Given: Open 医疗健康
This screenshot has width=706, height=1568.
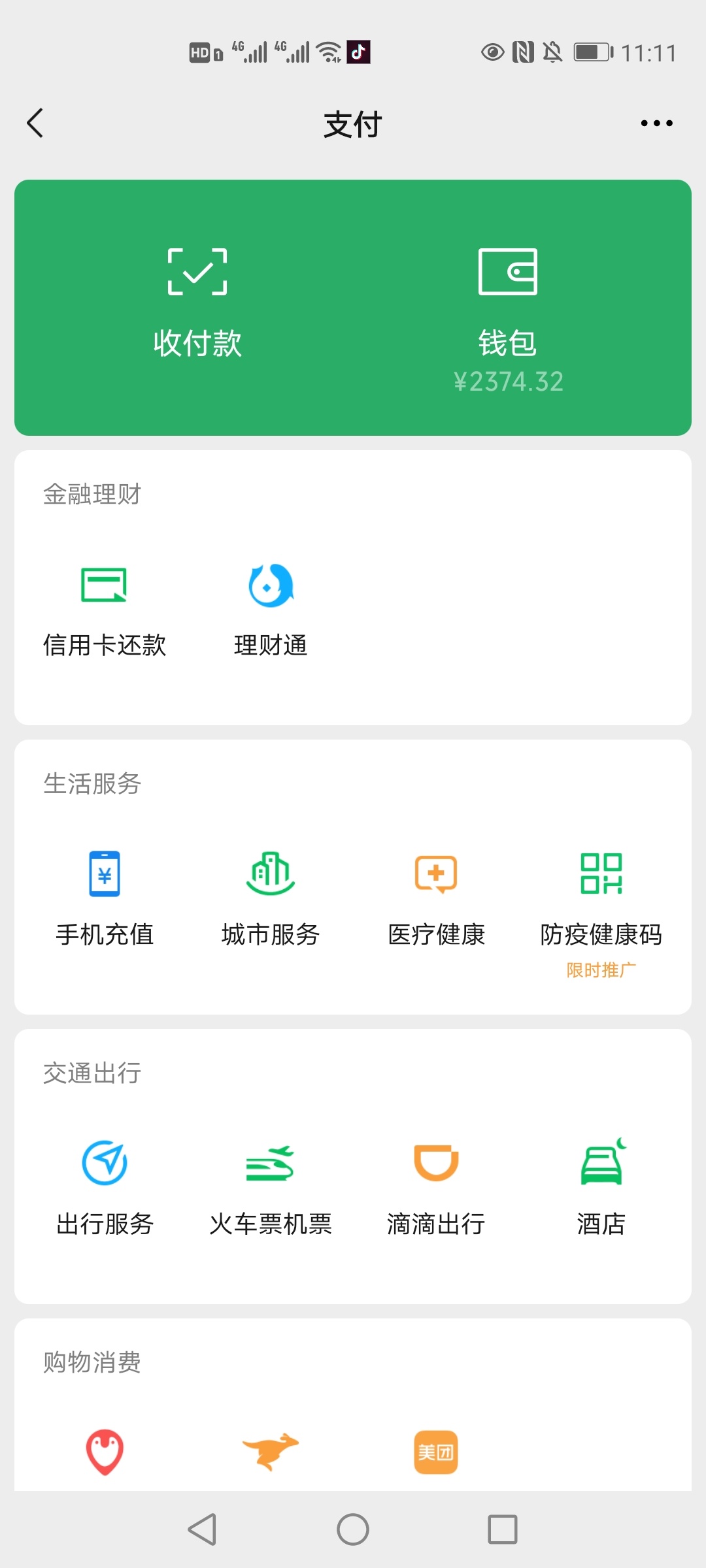Looking at the screenshot, I should coord(436,899).
